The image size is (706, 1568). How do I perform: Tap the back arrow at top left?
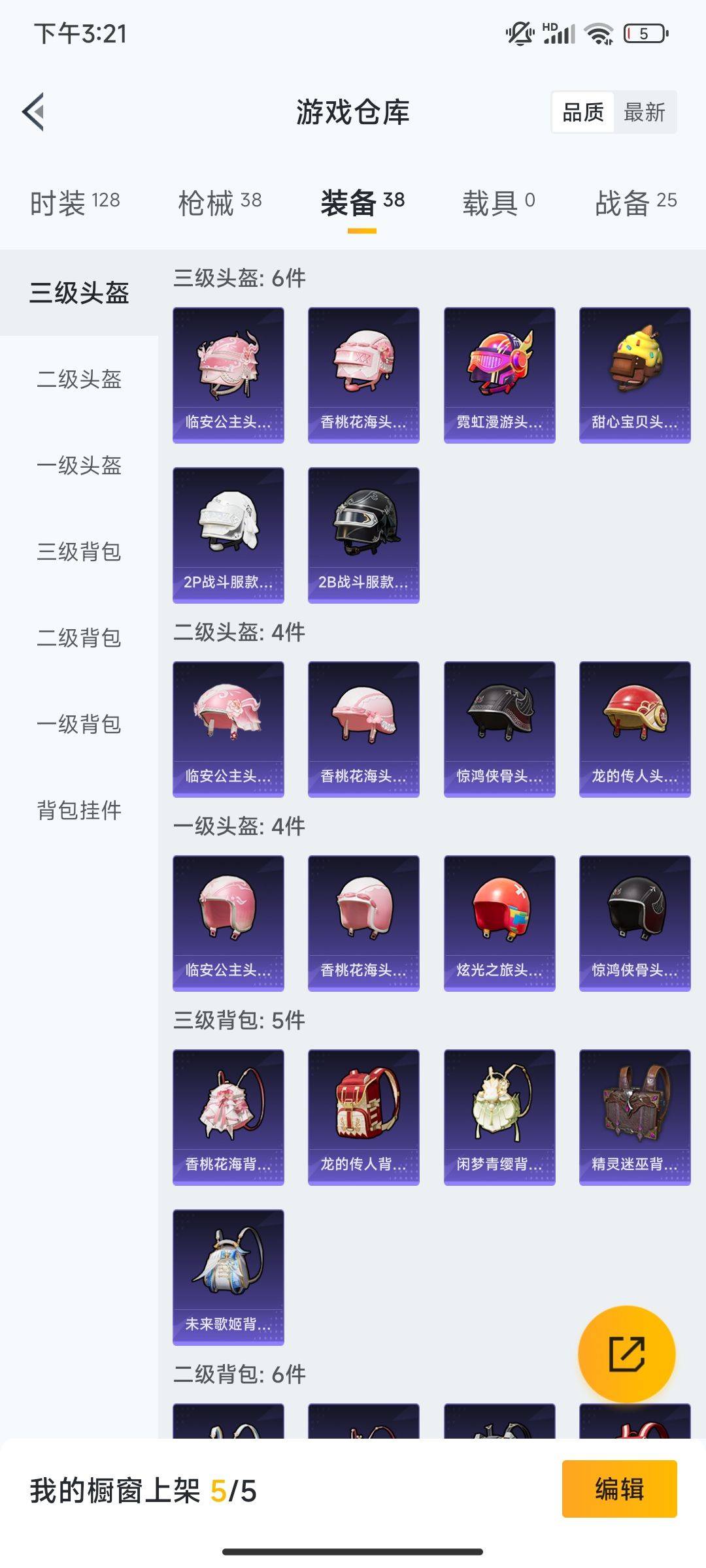(x=33, y=111)
